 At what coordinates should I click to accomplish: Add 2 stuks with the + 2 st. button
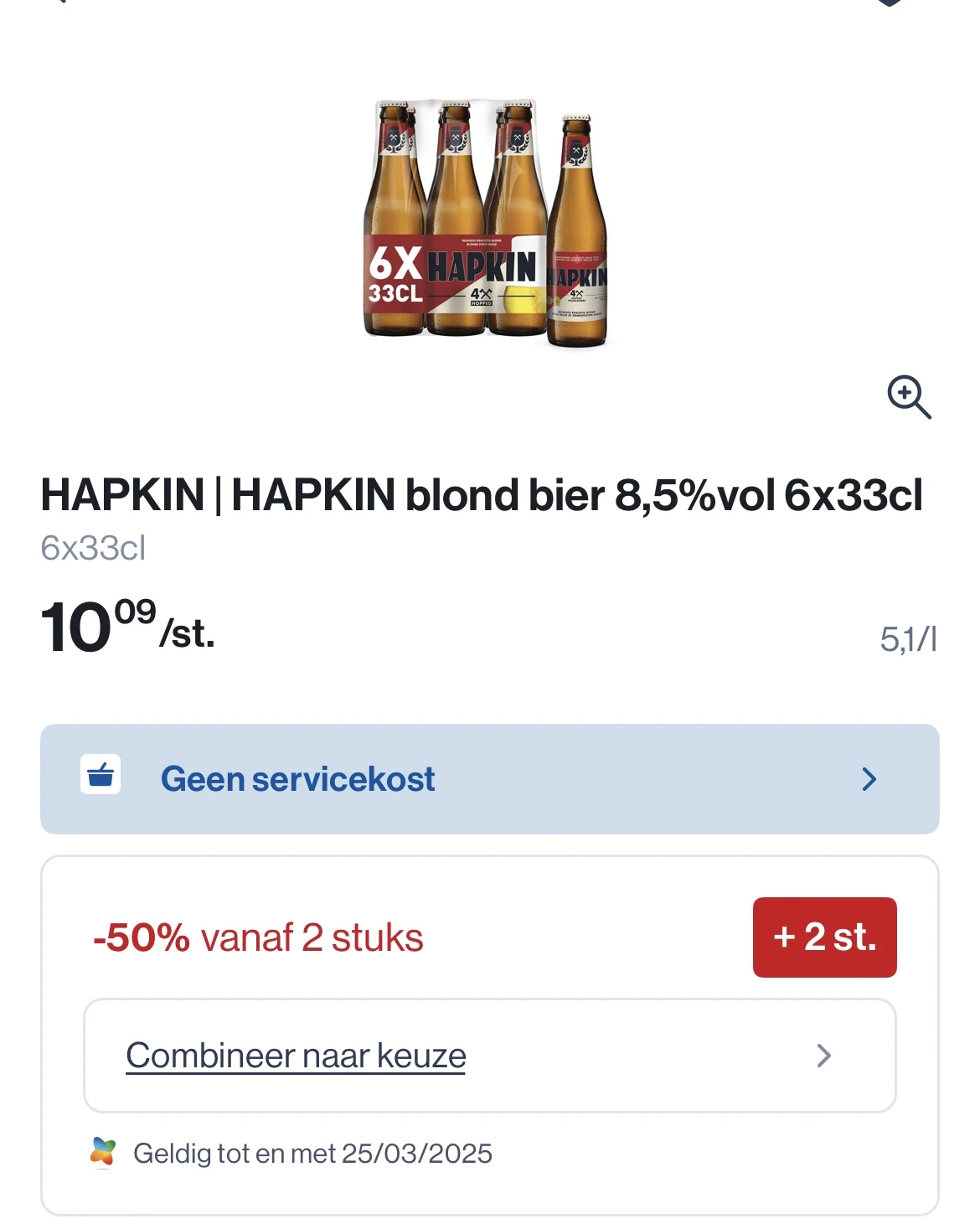point(824,937)
